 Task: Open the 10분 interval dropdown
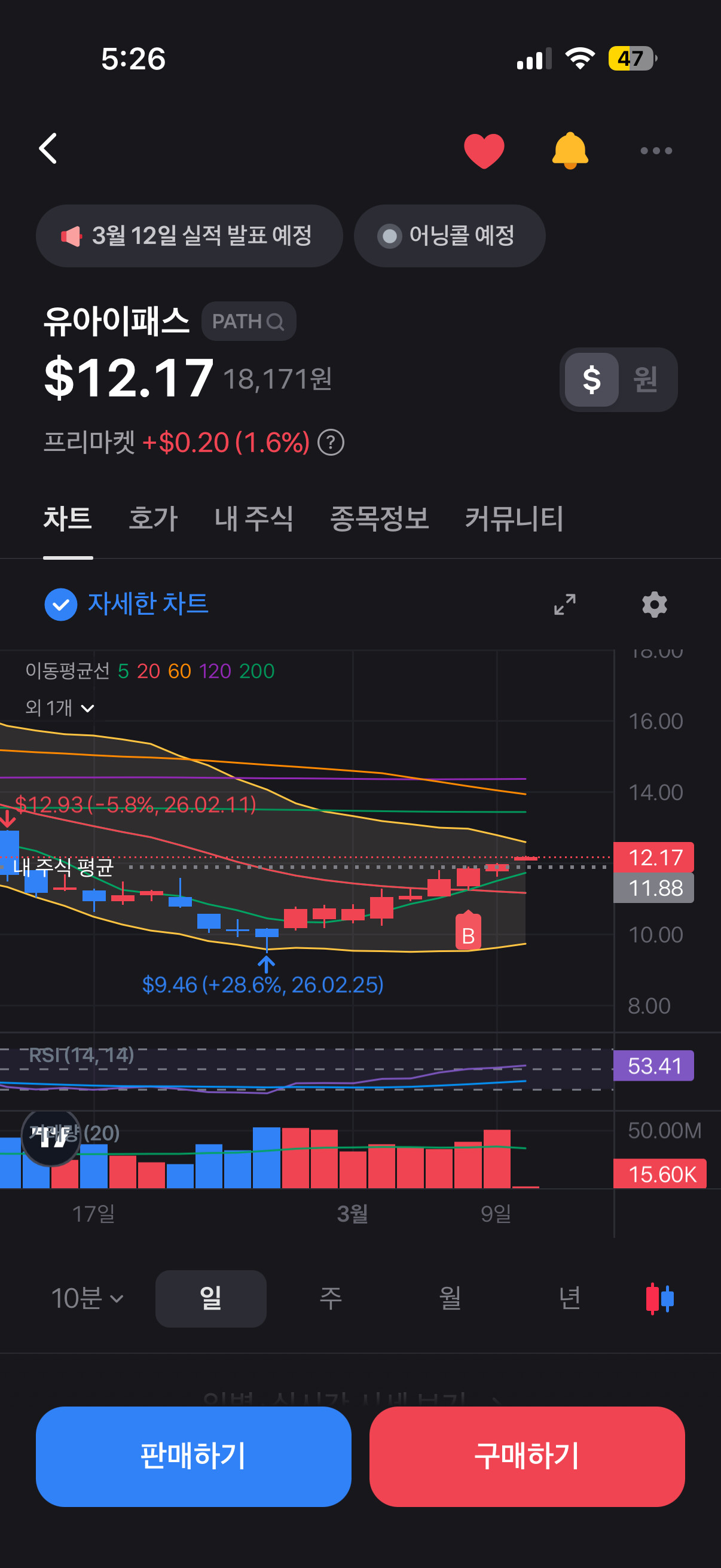(87, 1298)
